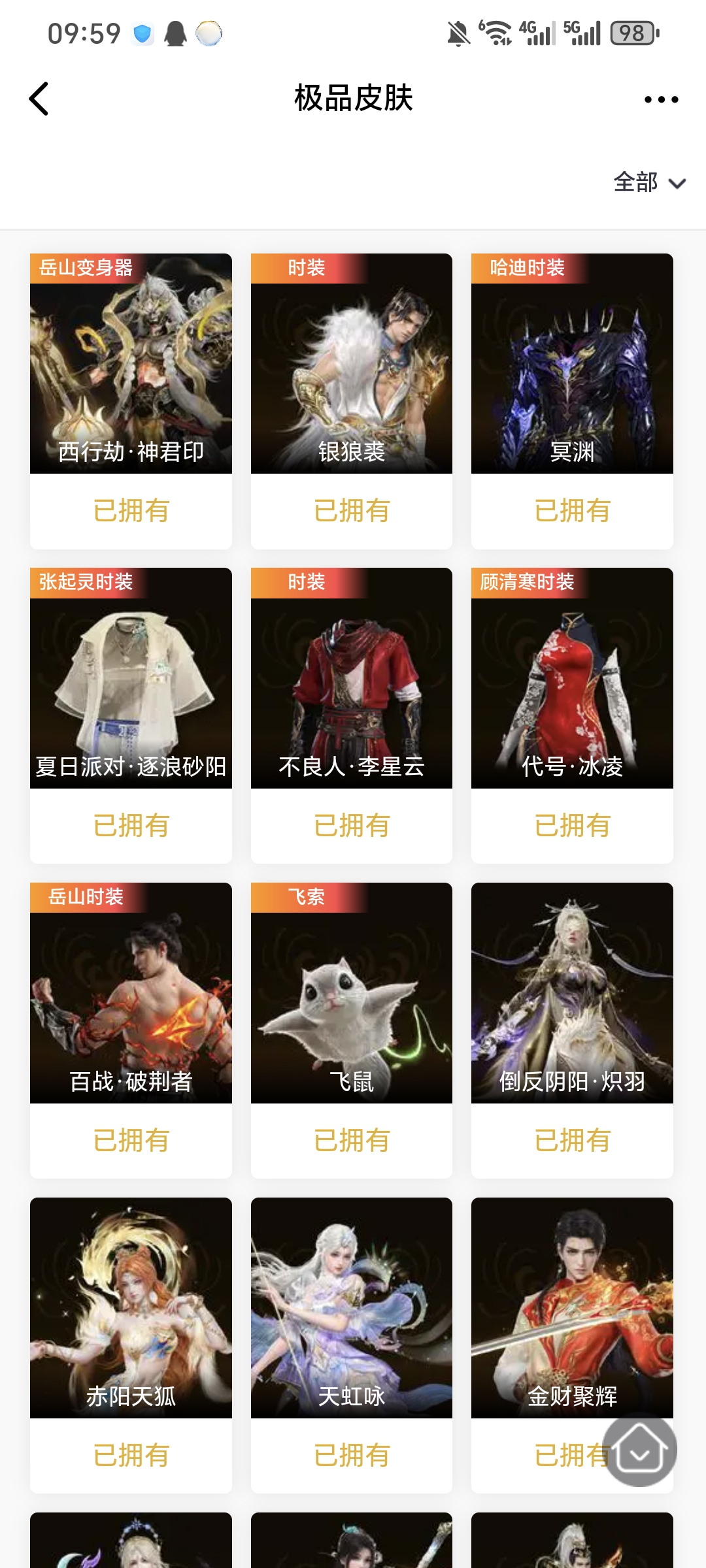The image size is (706, 1568).
Task: Tap the floating home button
Action: 639,1450
